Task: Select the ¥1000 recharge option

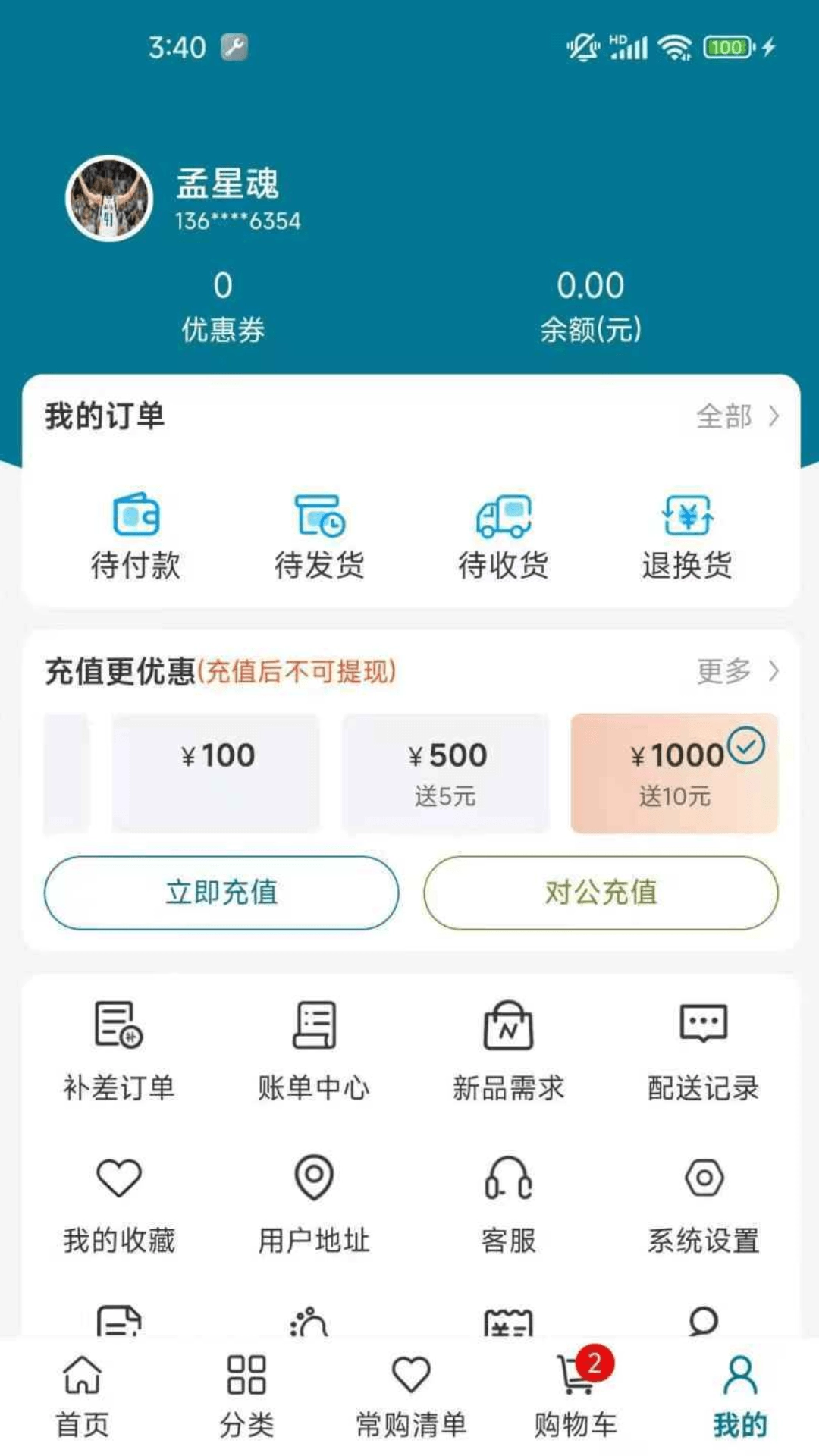Action: click(x=673, y=772)
